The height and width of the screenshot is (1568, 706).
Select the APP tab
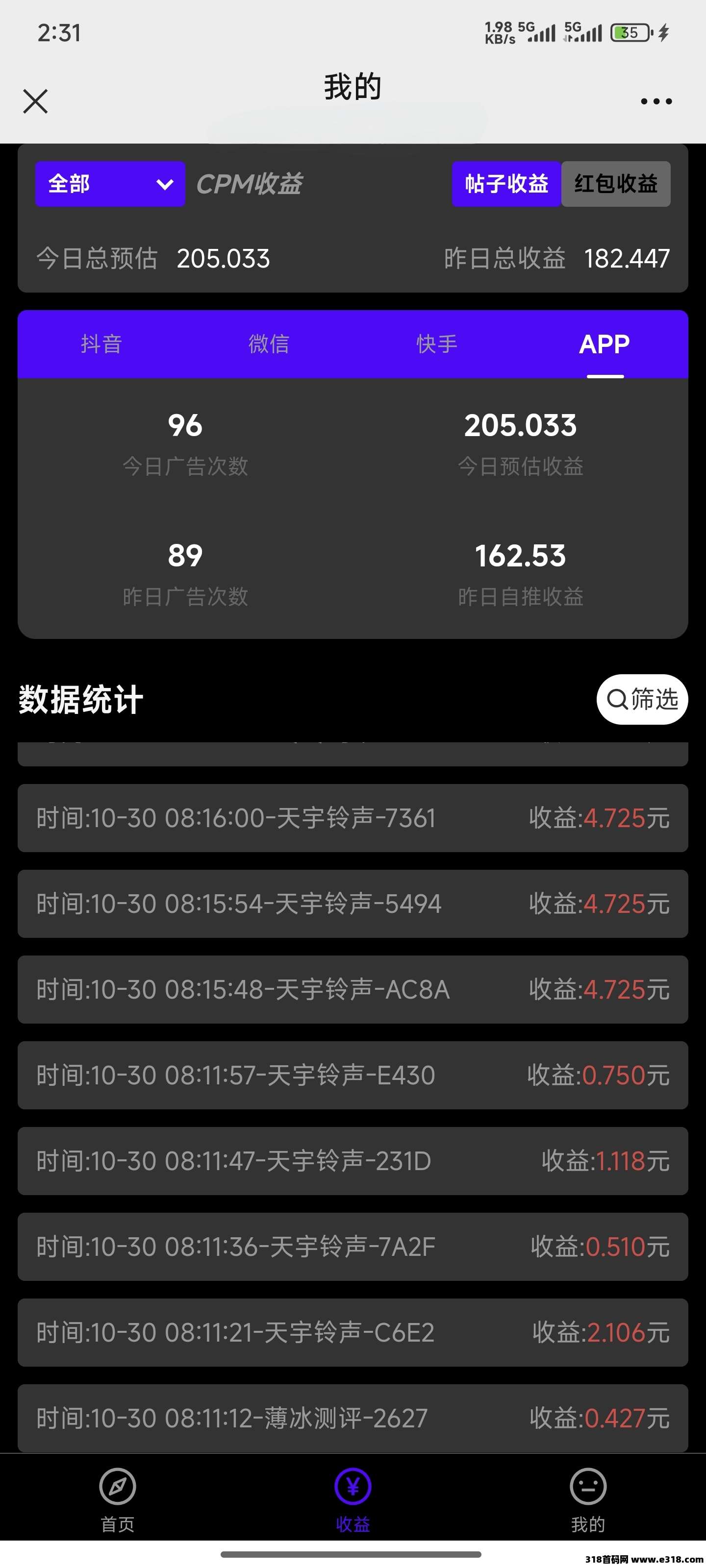[605, 344]
